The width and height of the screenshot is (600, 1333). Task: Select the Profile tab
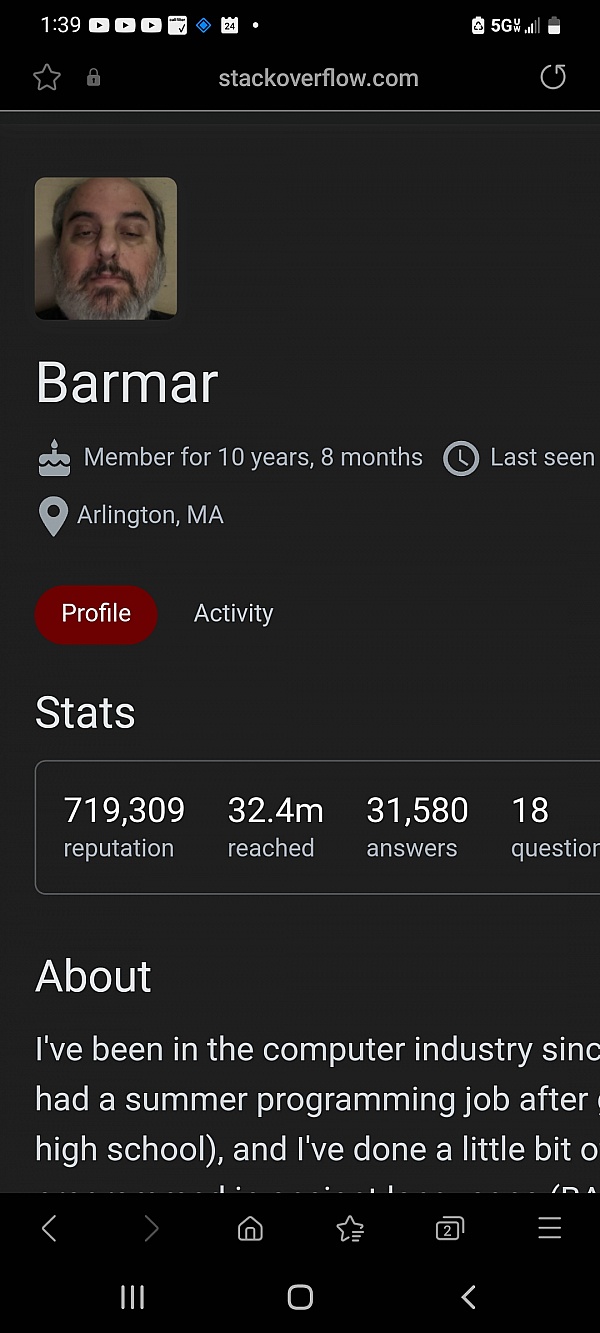click(96, 614)
